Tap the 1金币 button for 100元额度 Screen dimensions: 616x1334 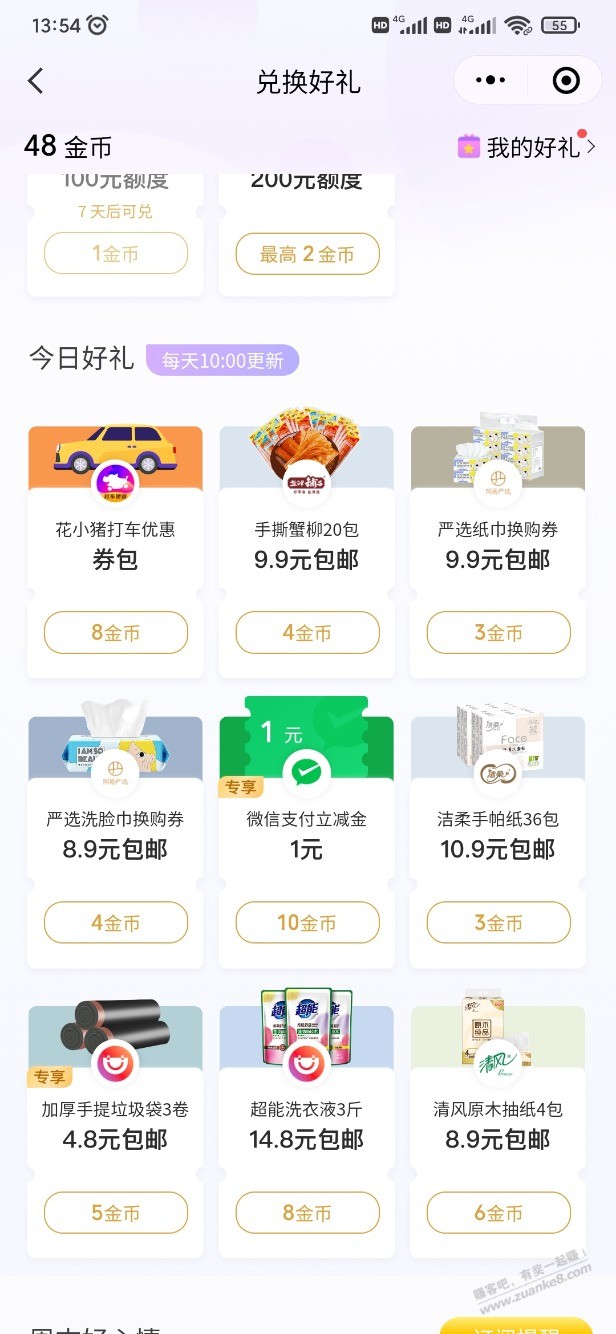(x=116, y=254)
